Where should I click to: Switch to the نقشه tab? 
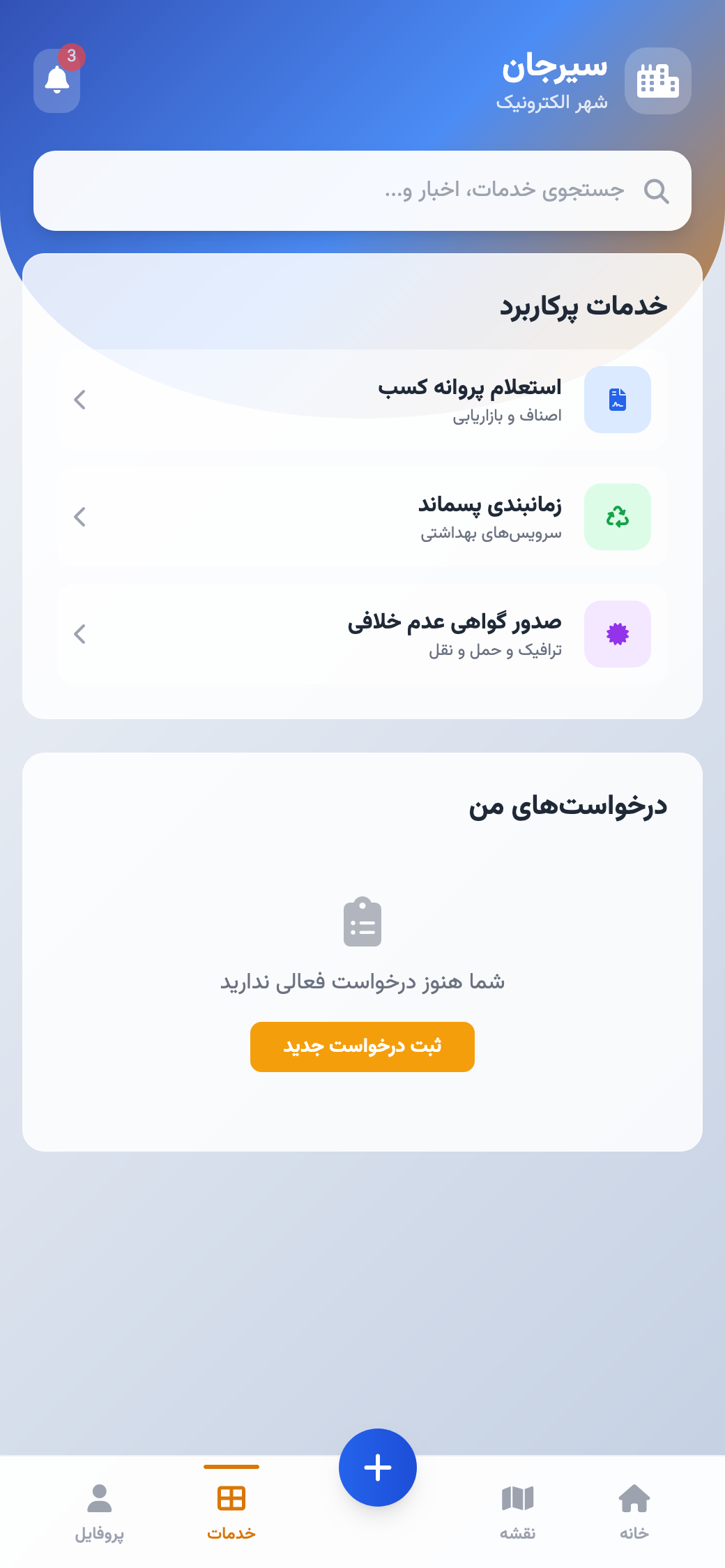pyautogui.click(x=517, y=1511)
